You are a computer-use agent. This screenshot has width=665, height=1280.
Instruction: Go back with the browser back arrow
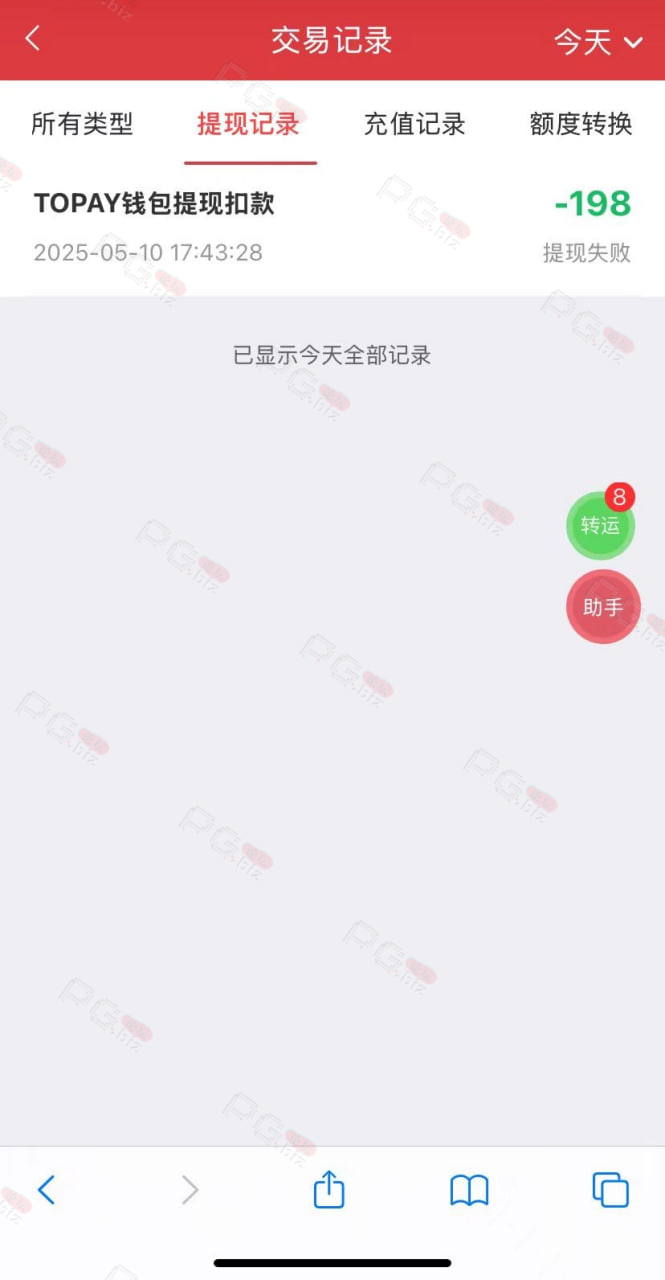pyautogui.click(x=46, y=1190)
